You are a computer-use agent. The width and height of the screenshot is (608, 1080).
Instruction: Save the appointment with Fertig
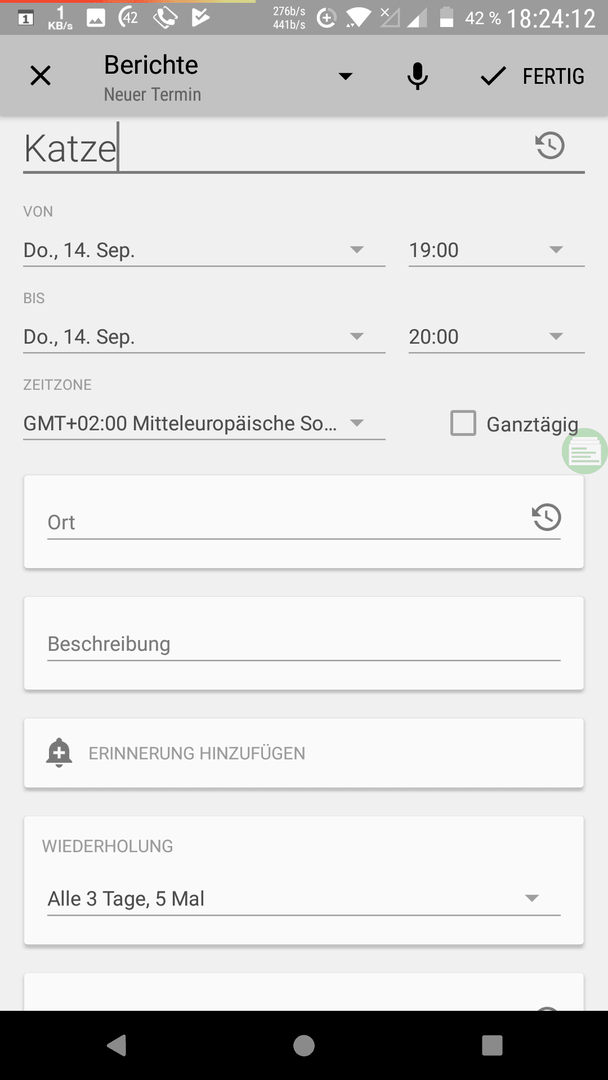(x=532, y=76)
